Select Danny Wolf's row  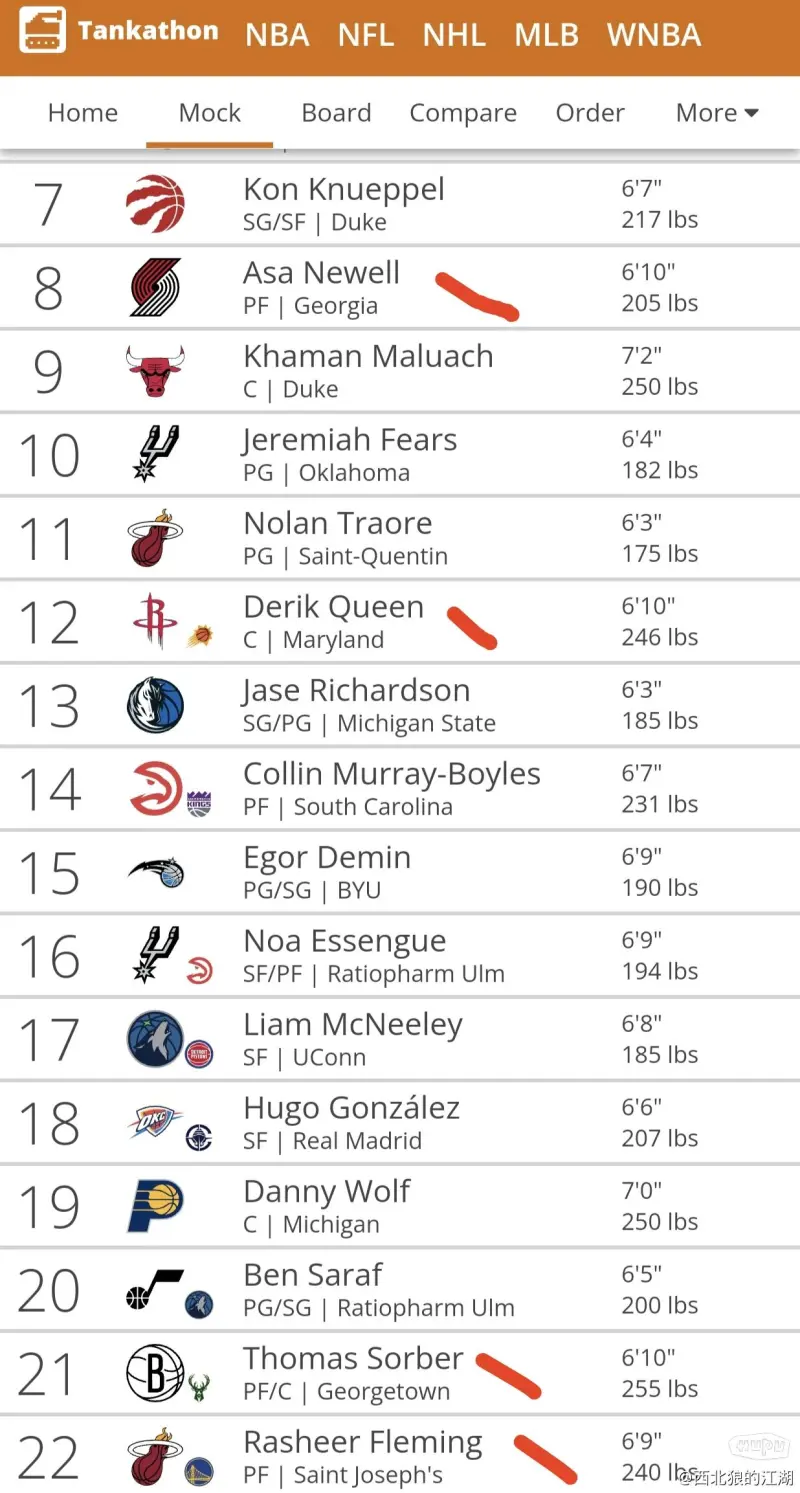point(400,1206)
